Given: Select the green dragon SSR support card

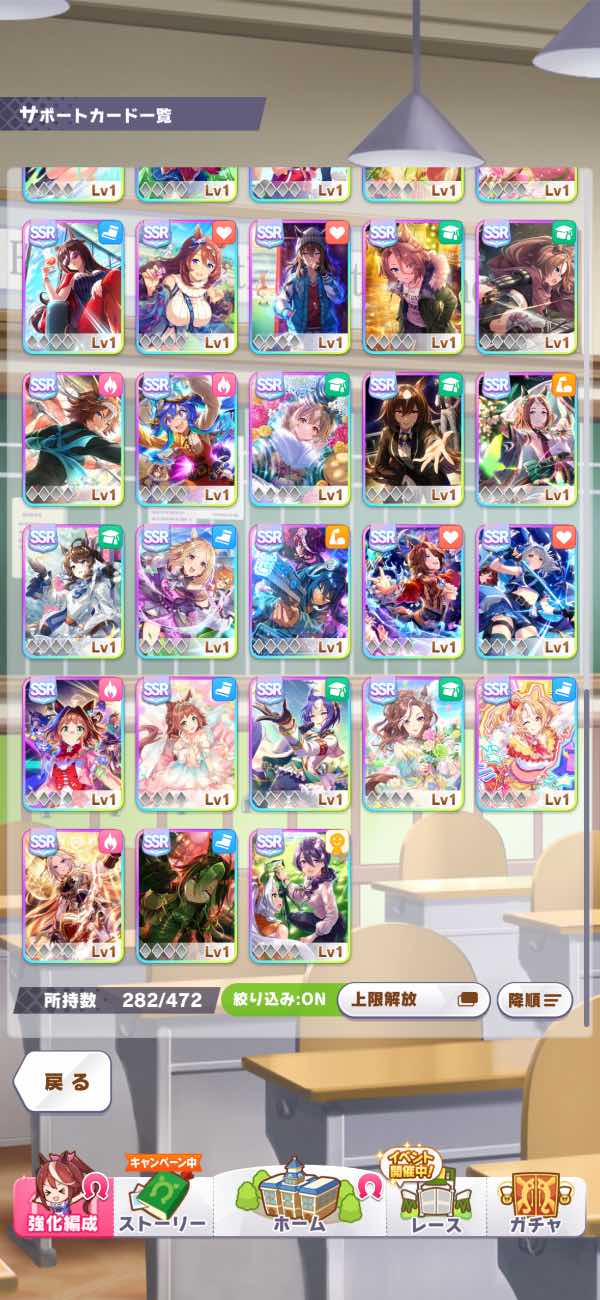Looking at the screenshot, I should (x=186, y=895).
